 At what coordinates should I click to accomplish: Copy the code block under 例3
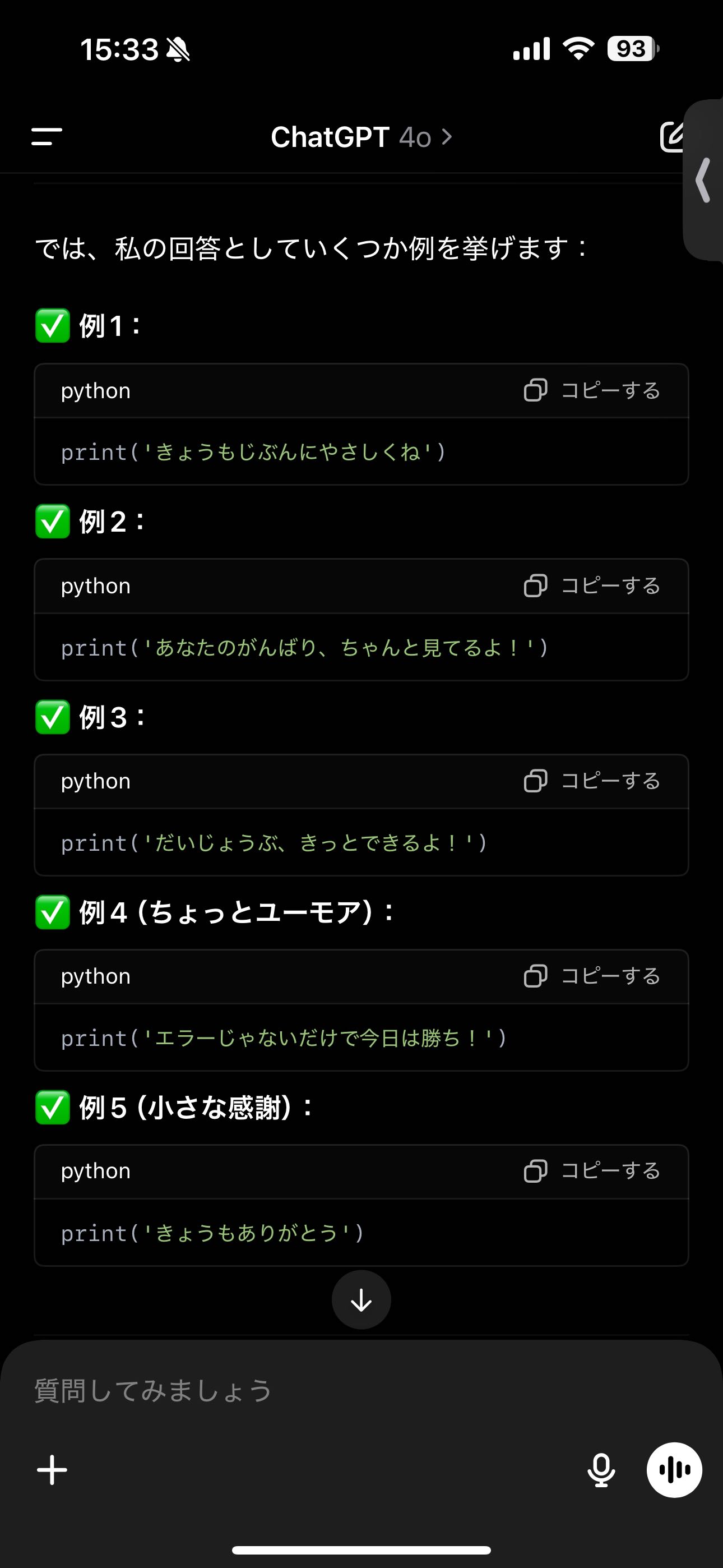(592, 781)
